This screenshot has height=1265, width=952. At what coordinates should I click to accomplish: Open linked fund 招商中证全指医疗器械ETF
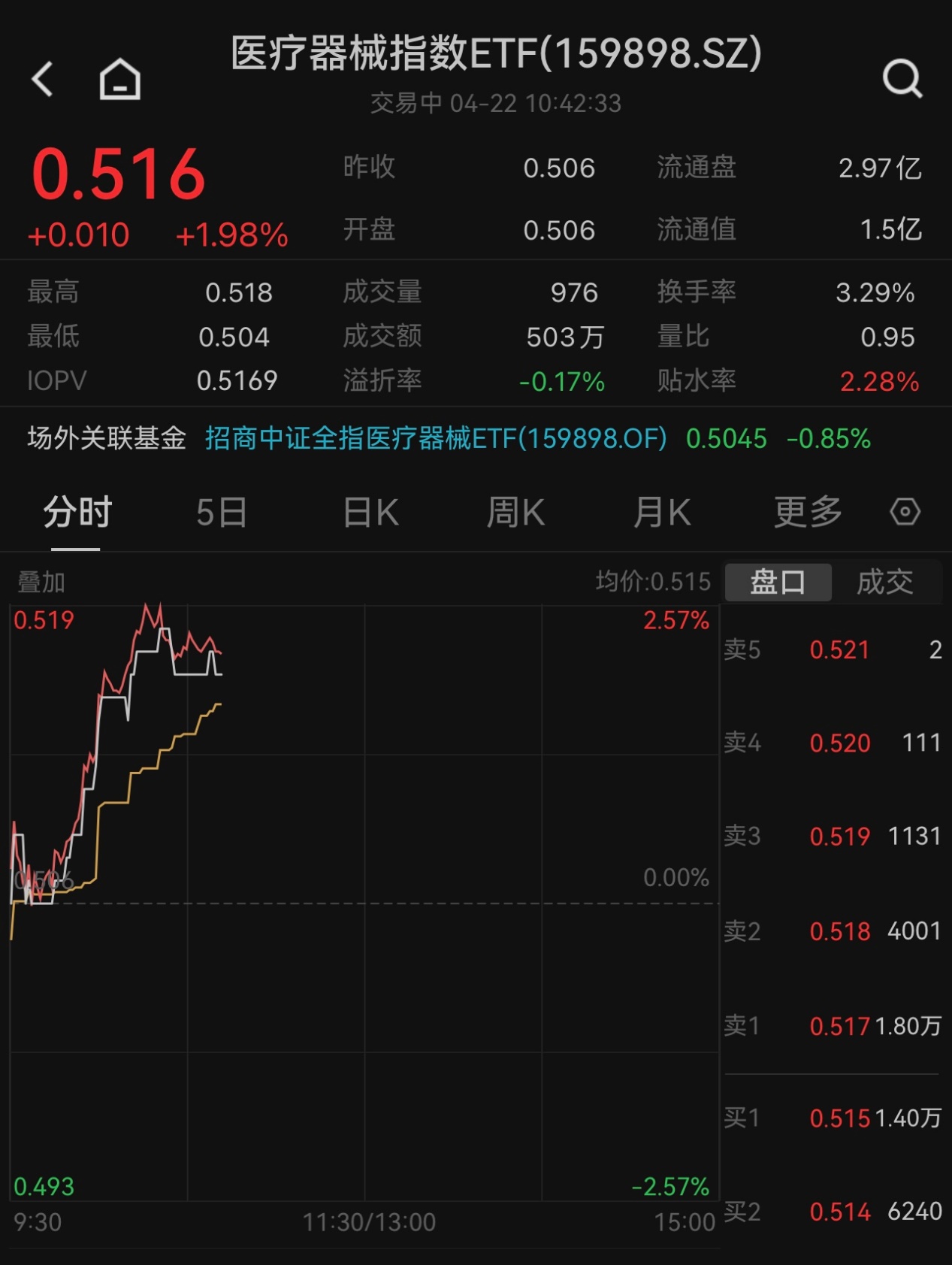436,438
